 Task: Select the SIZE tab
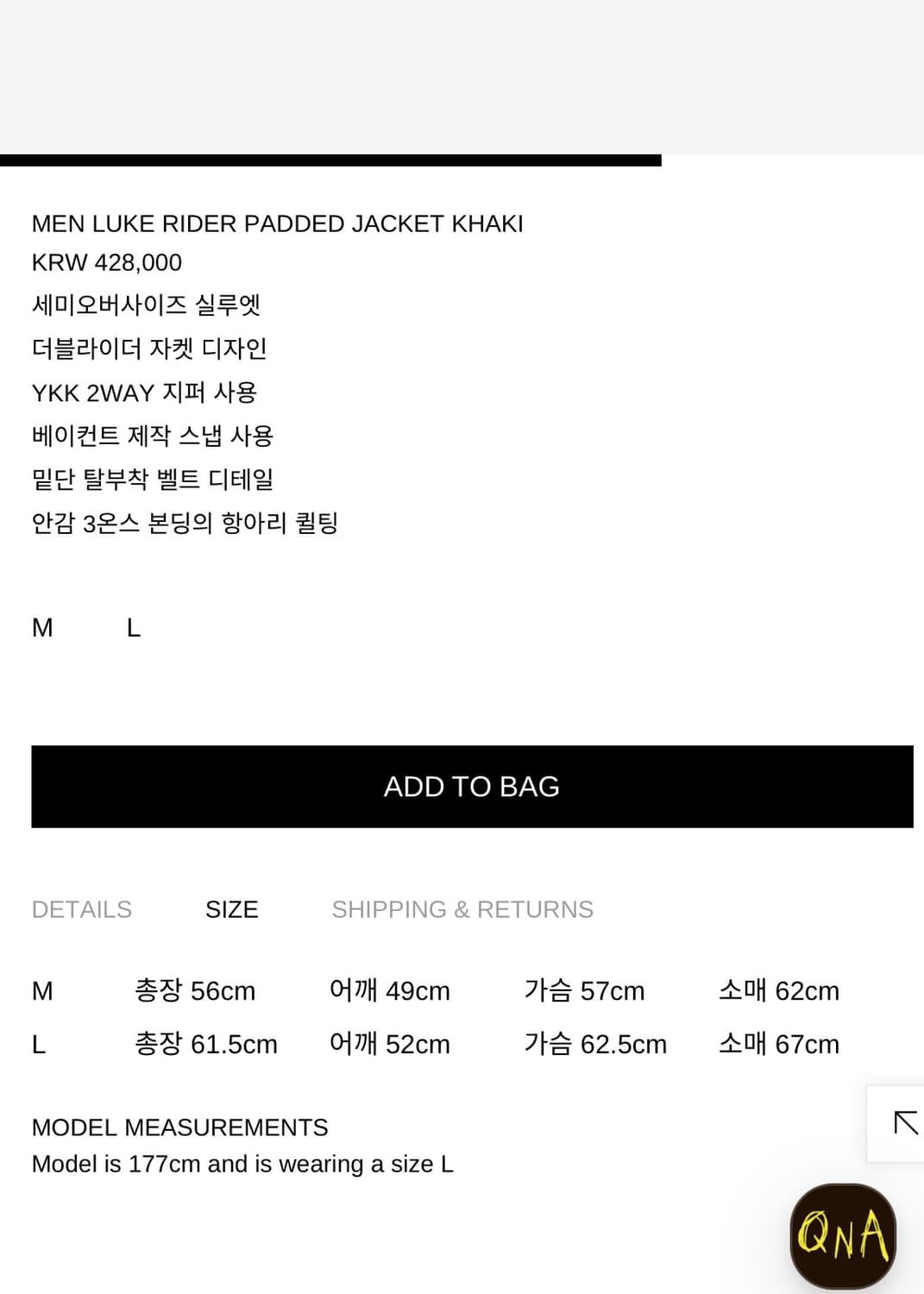point(231,909)
